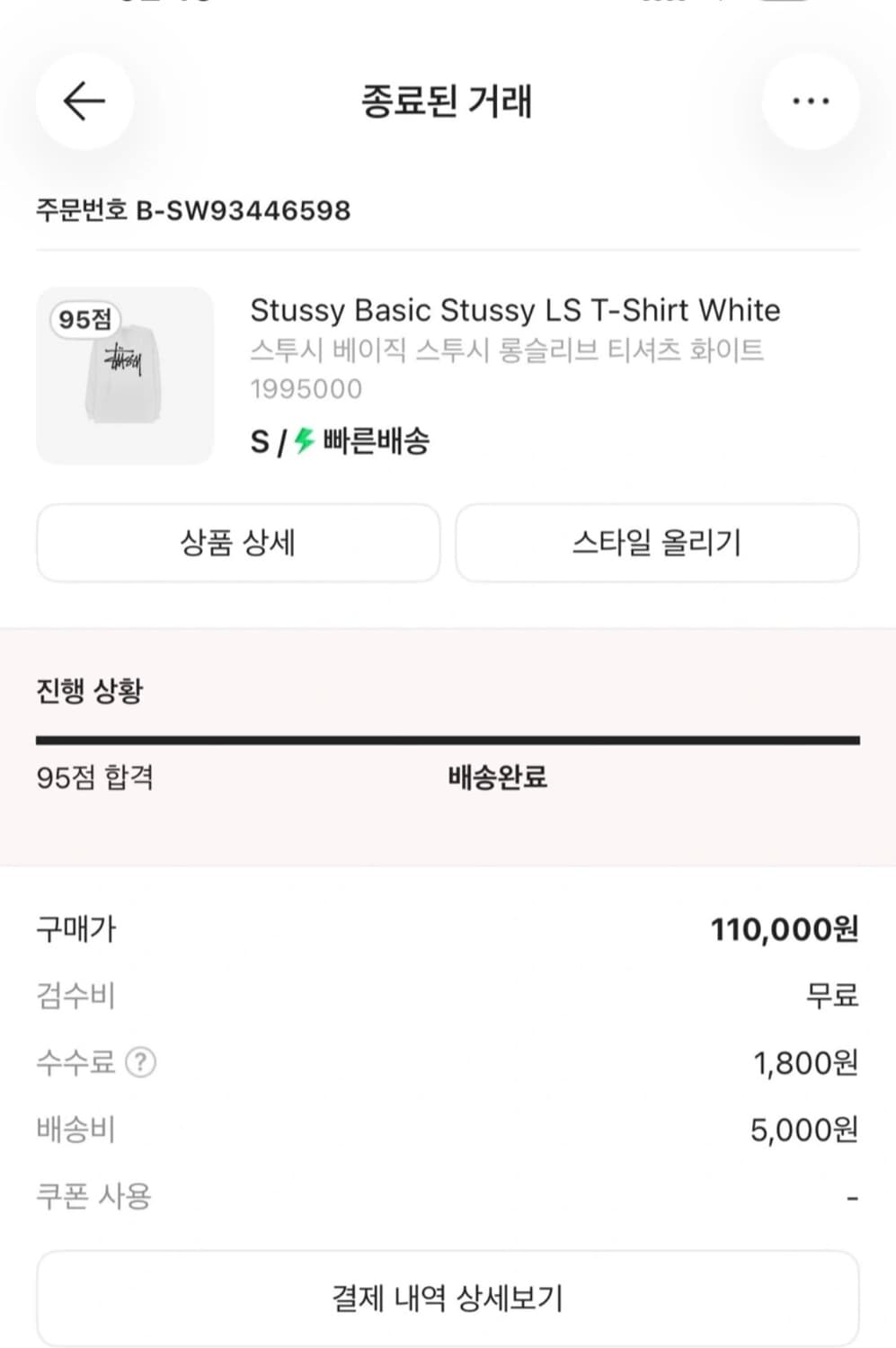Click the 배송완료 delivery status label
The image size is (896, 1348).
(x=499, y=778)
